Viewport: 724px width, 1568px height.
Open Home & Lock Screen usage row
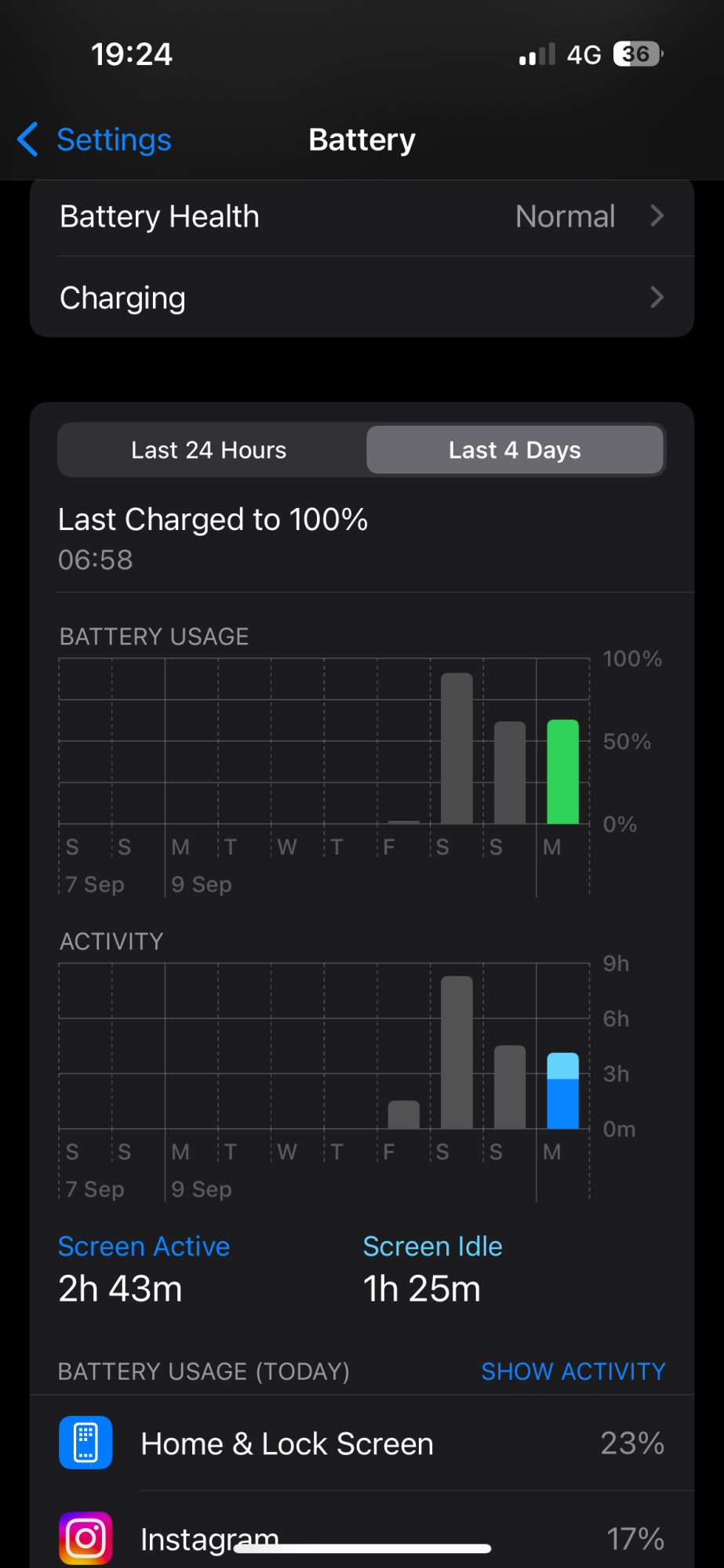[361, 1443]
